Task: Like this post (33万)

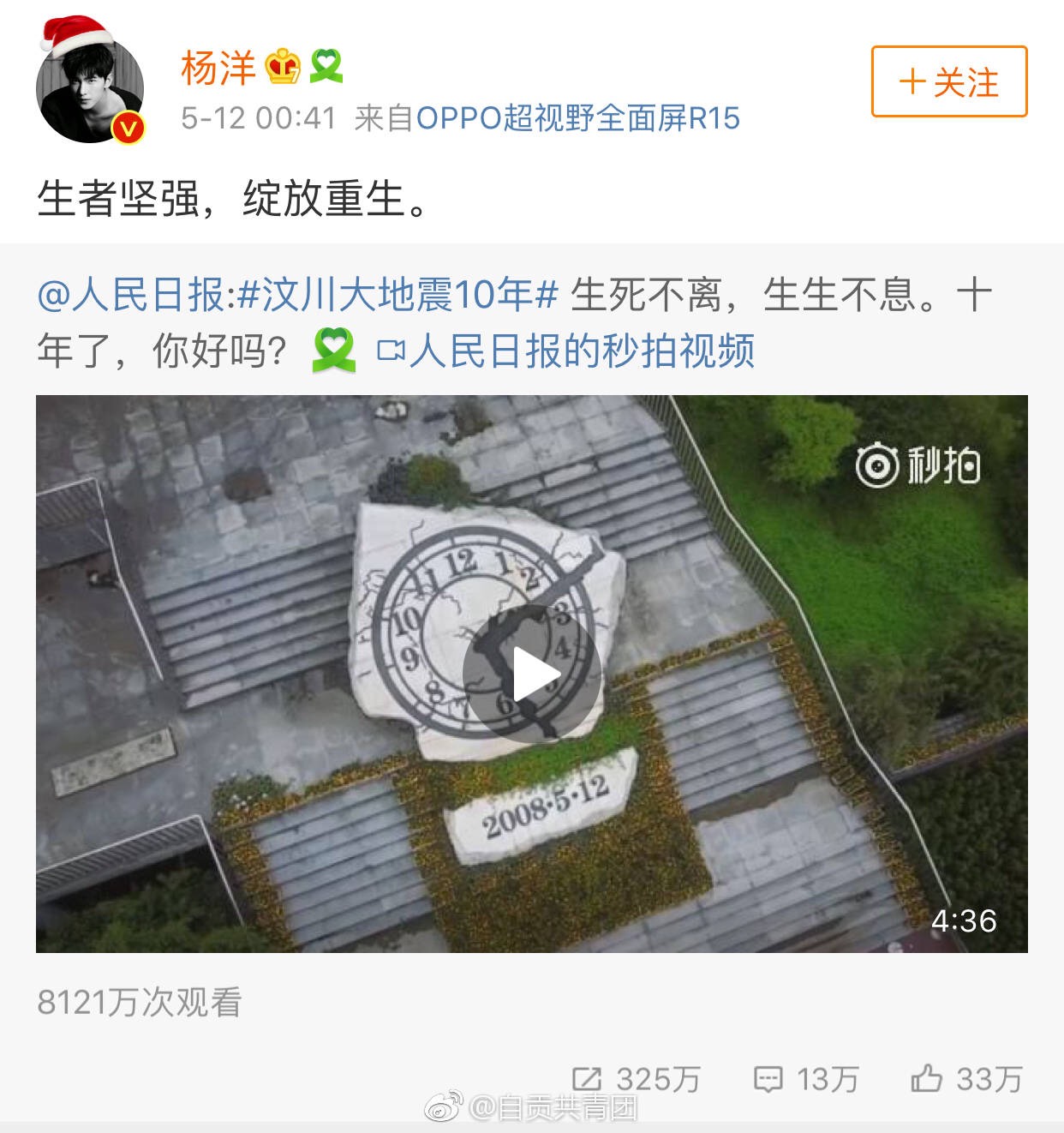Action: 966,1079
